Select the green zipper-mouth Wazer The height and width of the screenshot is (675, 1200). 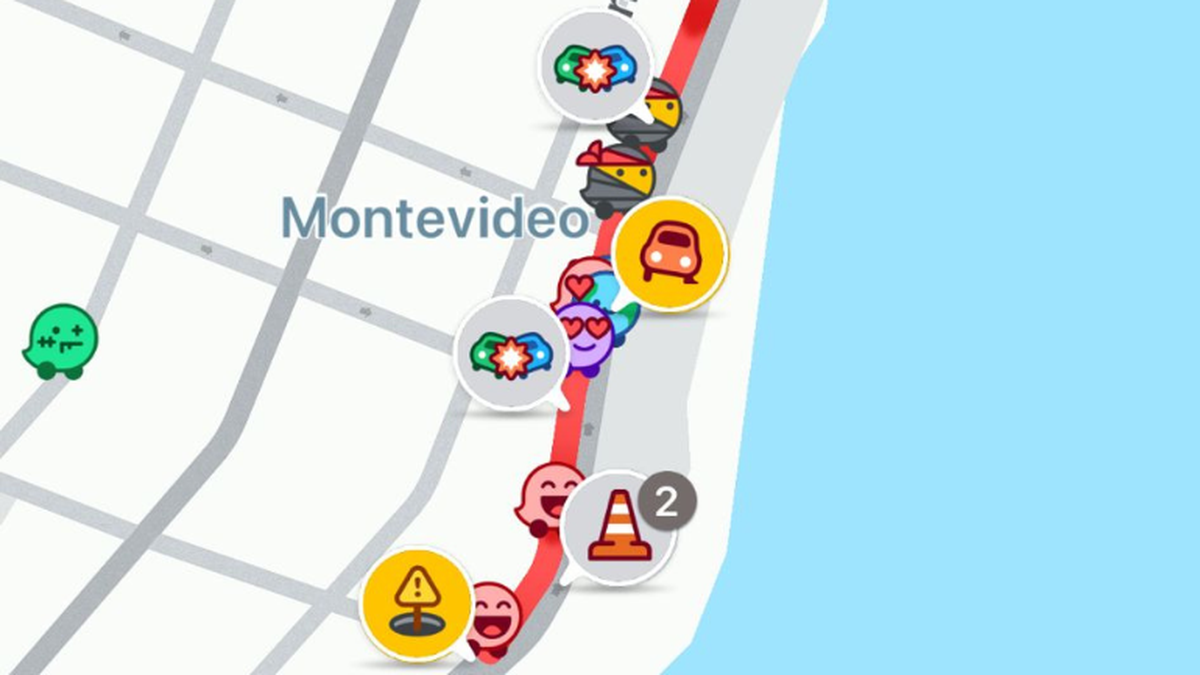click(59, 340)
